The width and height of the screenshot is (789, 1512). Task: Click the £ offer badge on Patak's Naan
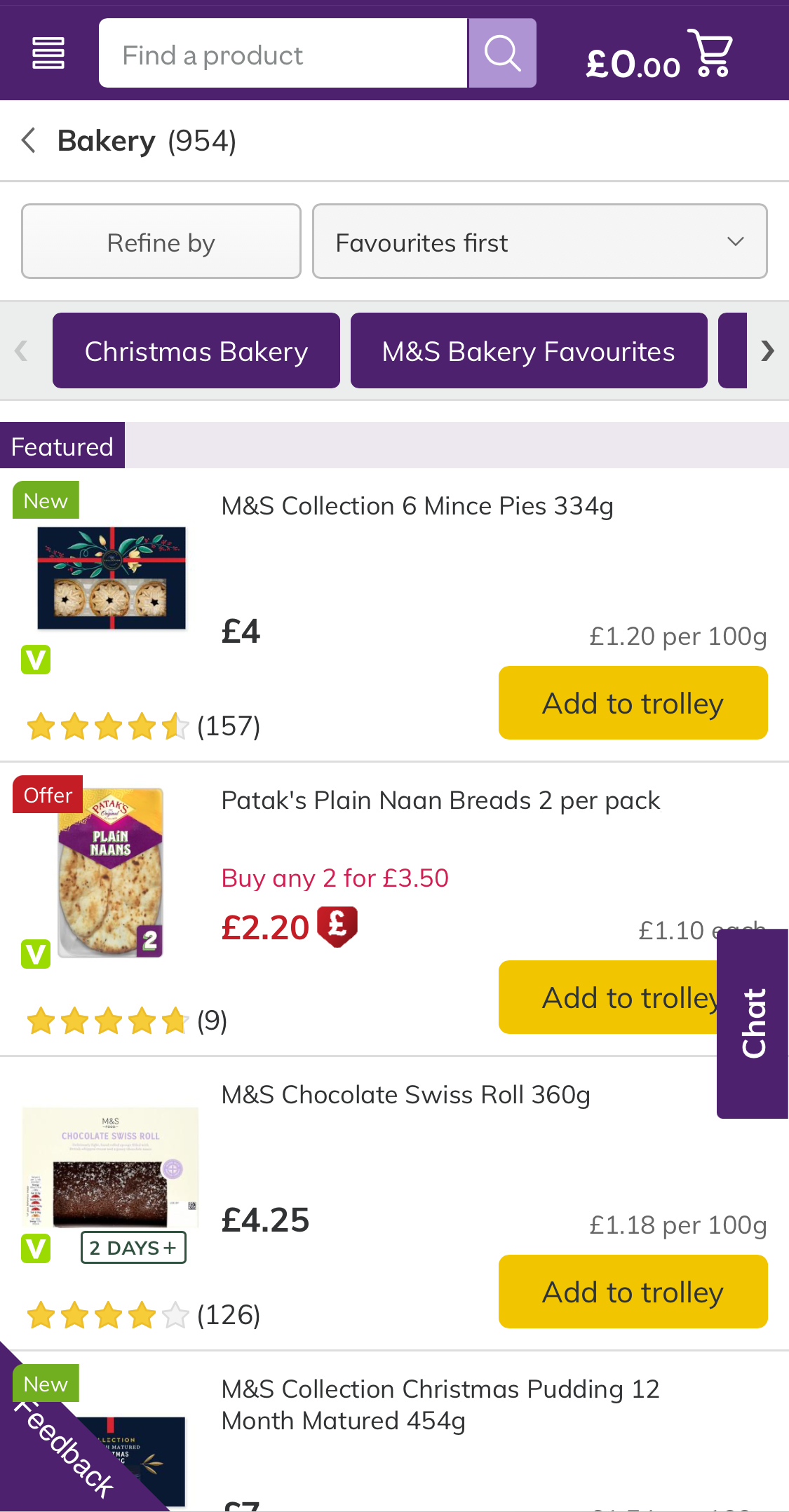tap(337, 927)
